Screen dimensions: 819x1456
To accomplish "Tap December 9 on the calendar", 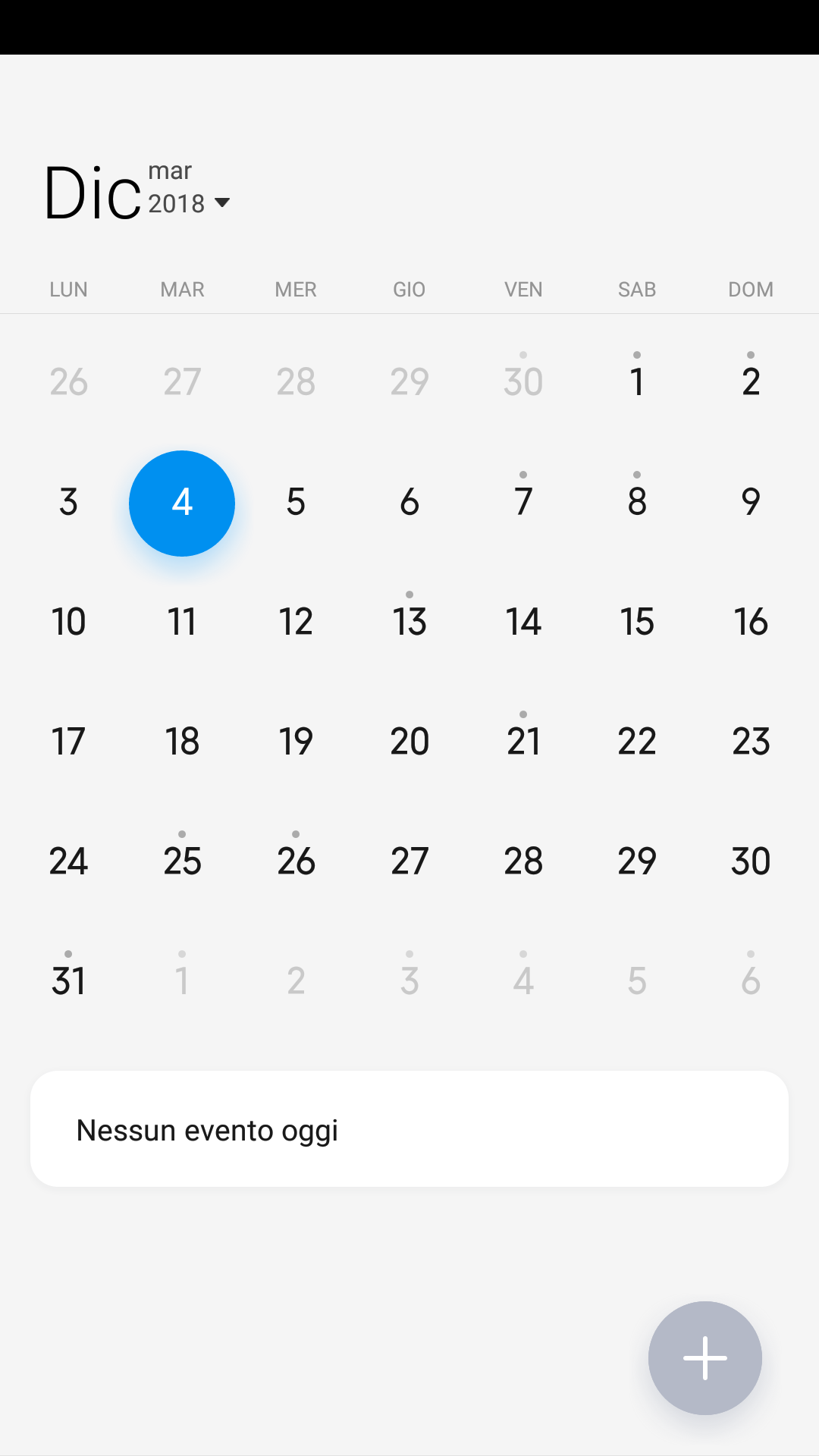I will click(751, 501).
